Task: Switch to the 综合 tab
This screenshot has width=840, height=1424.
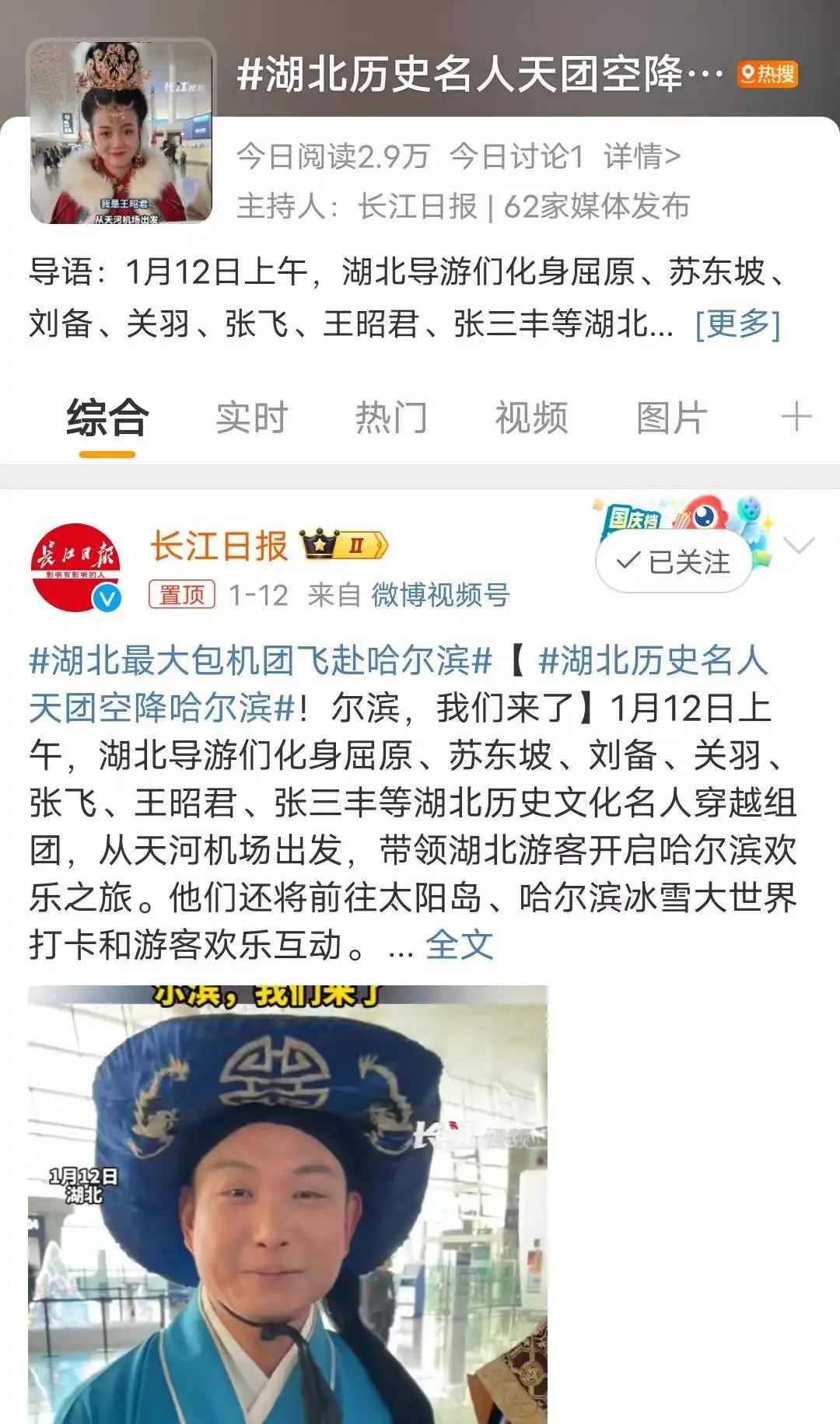Action: click(x=107, y=418)
